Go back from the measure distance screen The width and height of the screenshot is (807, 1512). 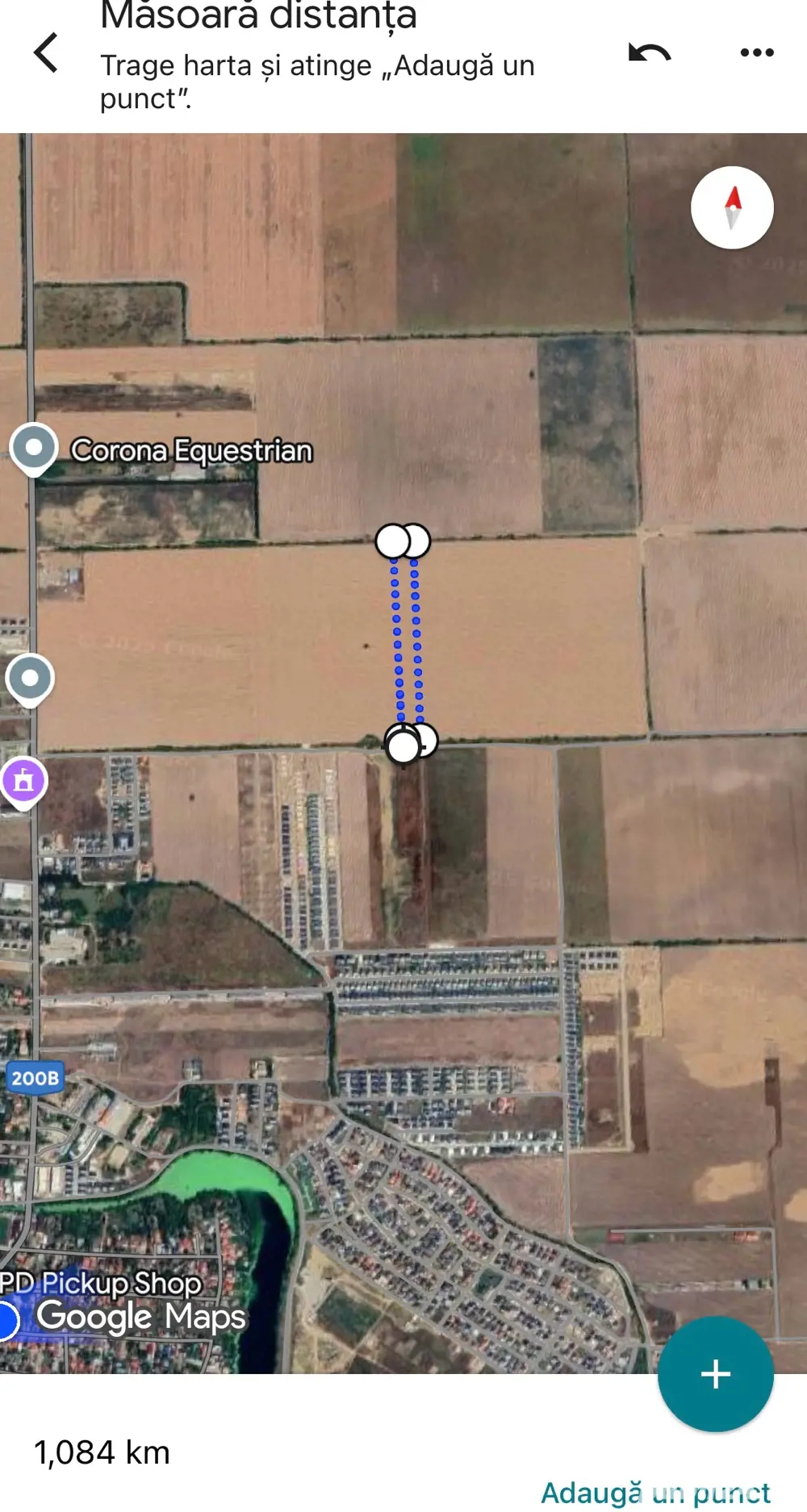46,53
